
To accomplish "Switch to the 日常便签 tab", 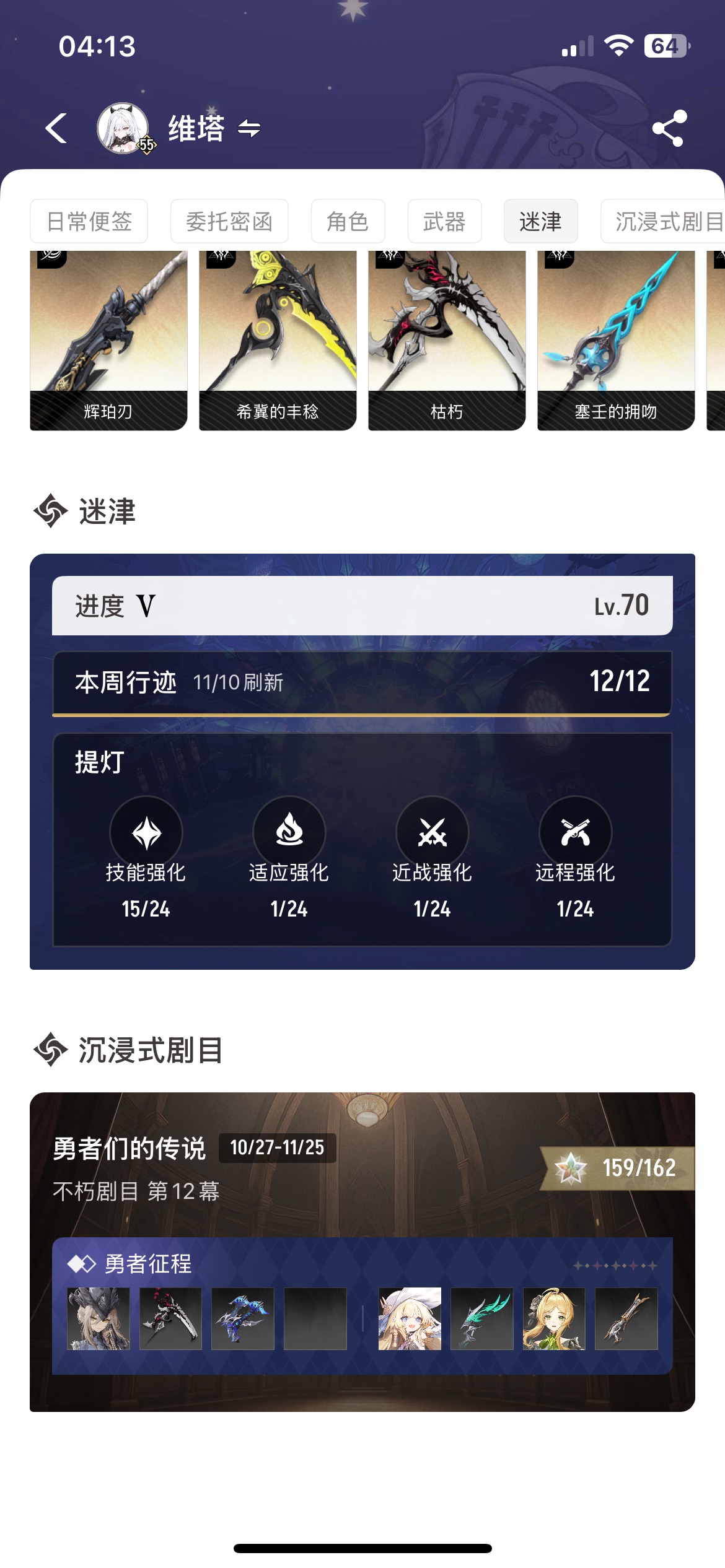I will coord(89,222).
